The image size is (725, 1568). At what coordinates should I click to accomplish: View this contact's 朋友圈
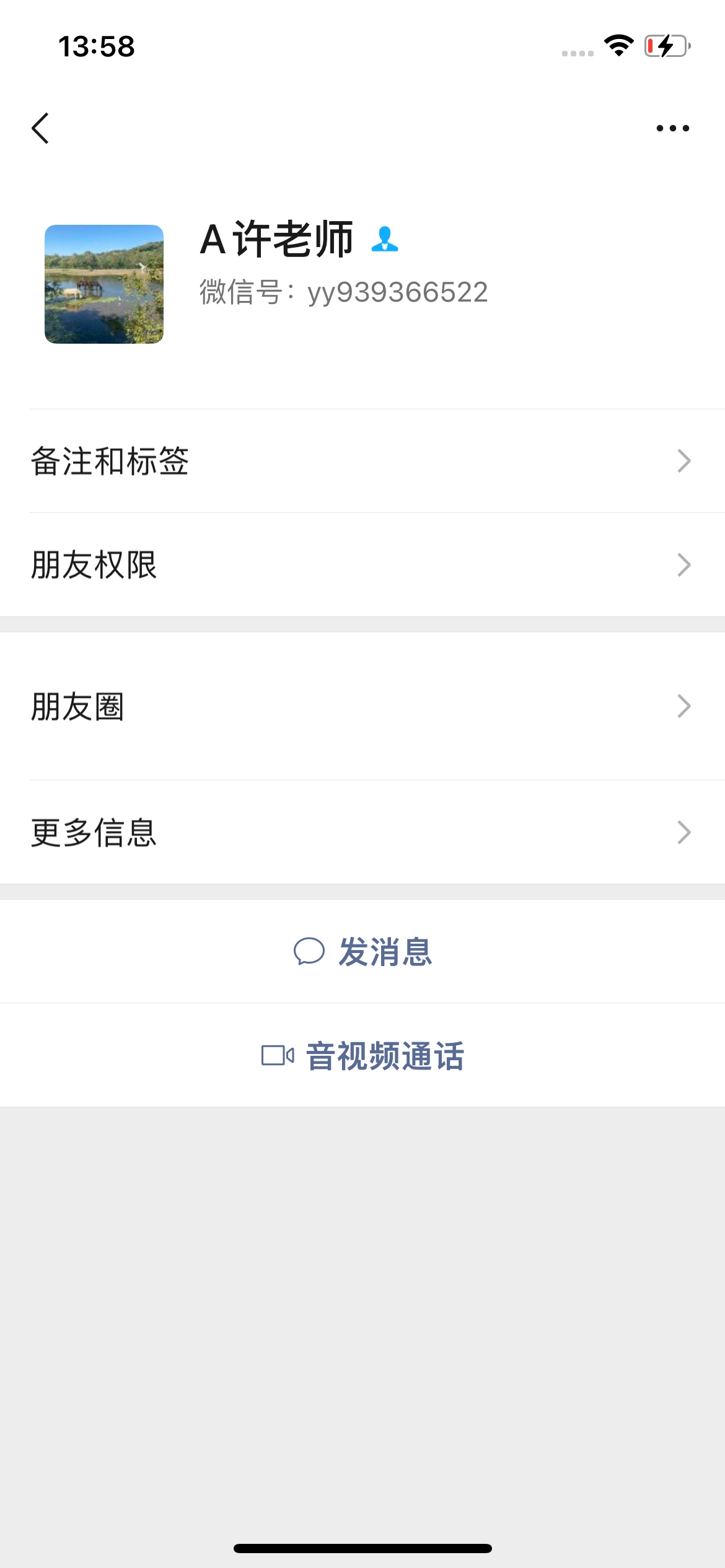362,706
